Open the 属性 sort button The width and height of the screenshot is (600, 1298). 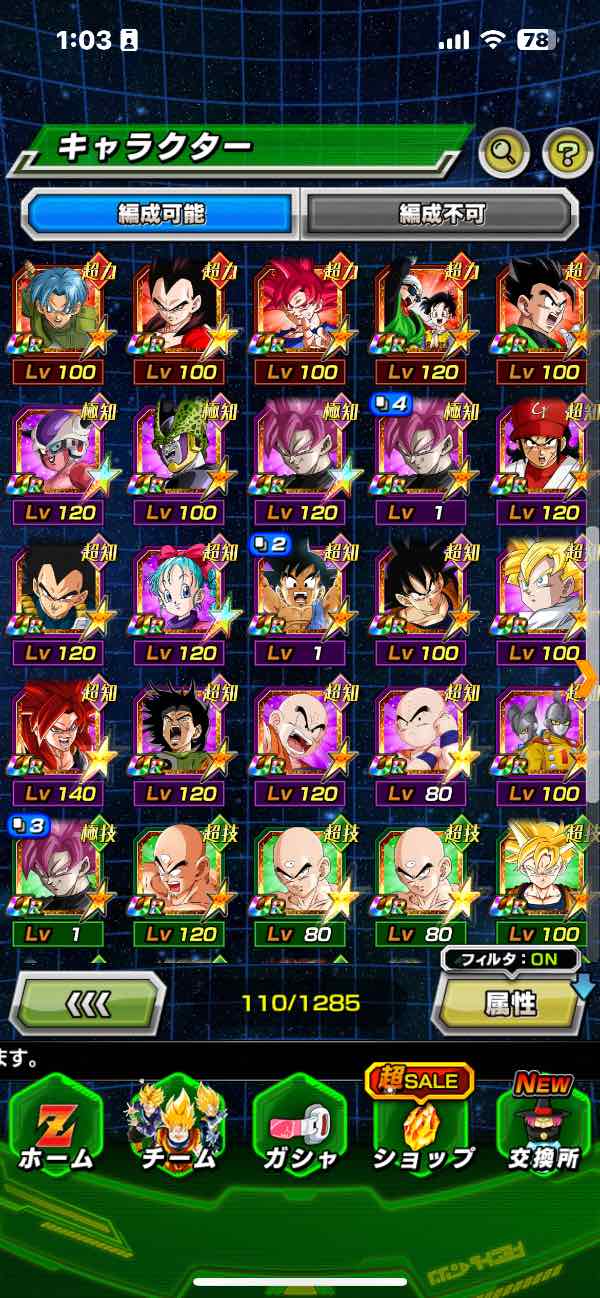point(510,1003)
